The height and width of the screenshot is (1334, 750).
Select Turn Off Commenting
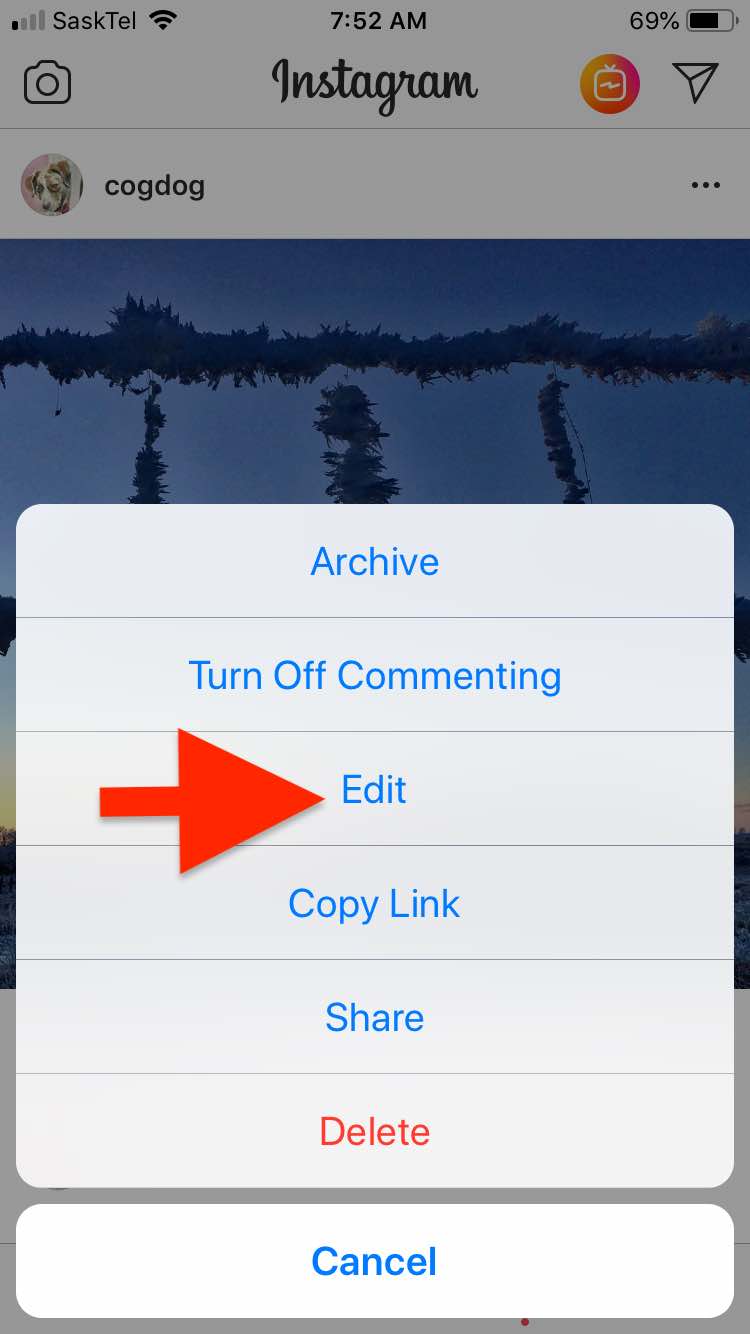[x=375, y=675]
